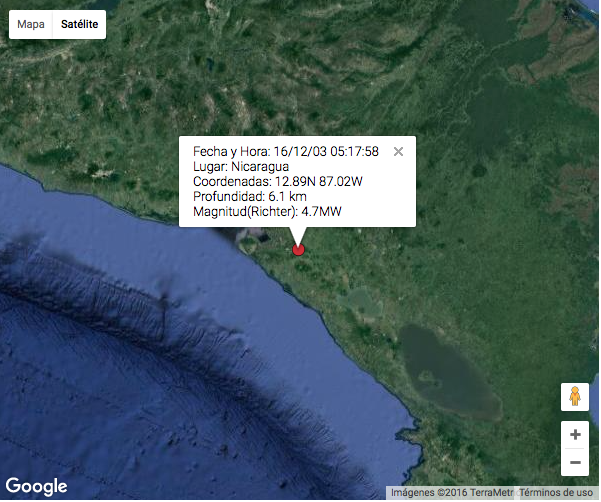The image size is (601, 502).
Task: Close the earthquake info window
Action: pos(399,152)
